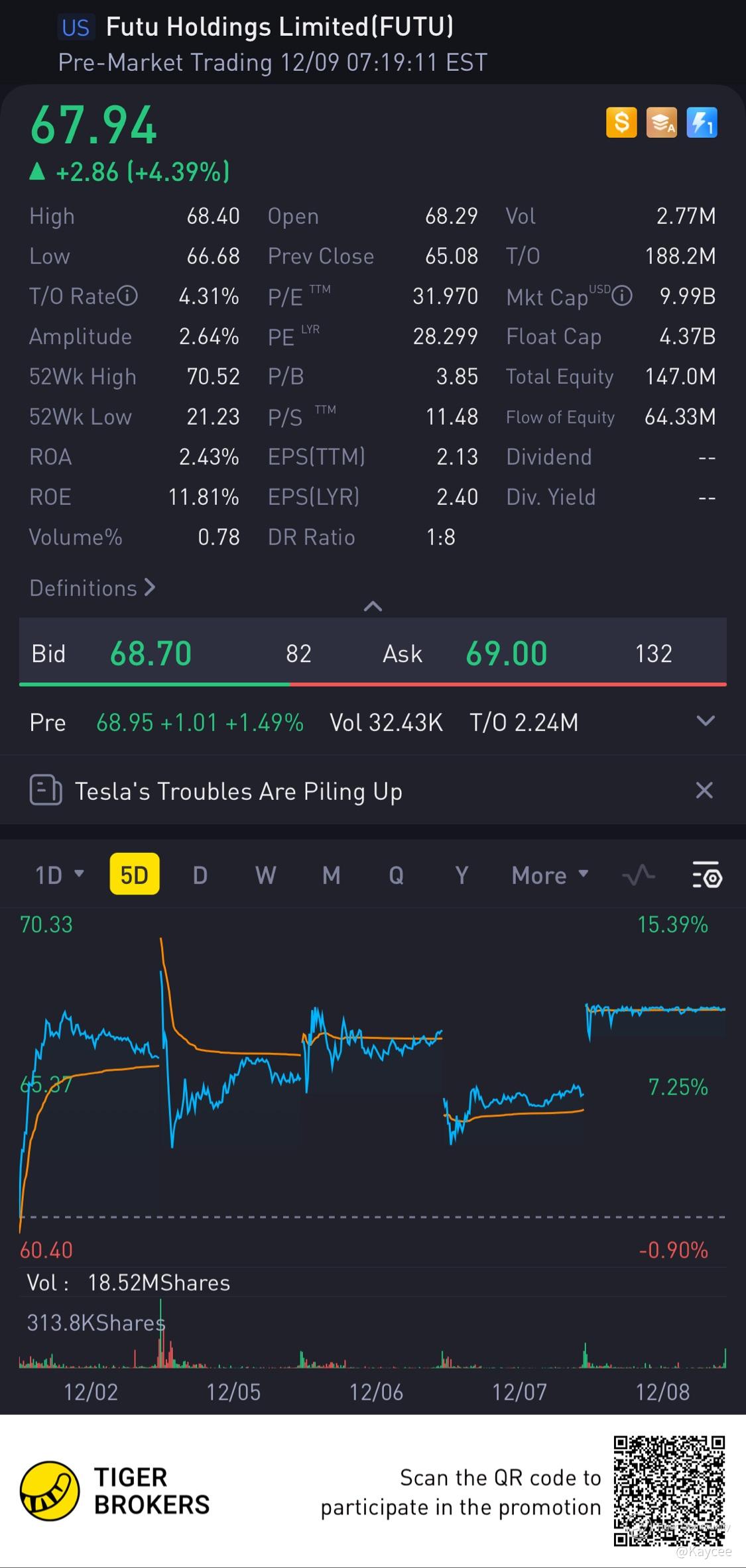
Task: Expand the Pre market quote row
Action: tap(706, 721)
